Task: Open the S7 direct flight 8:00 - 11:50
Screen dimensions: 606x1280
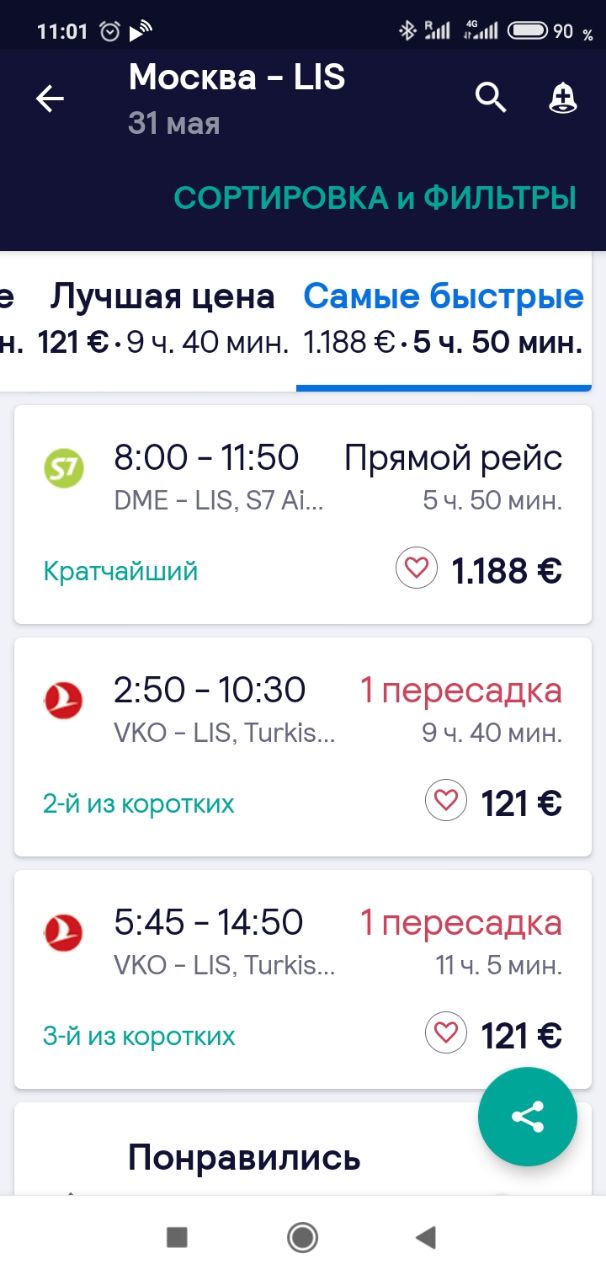Action: click(x=303, y=513)
